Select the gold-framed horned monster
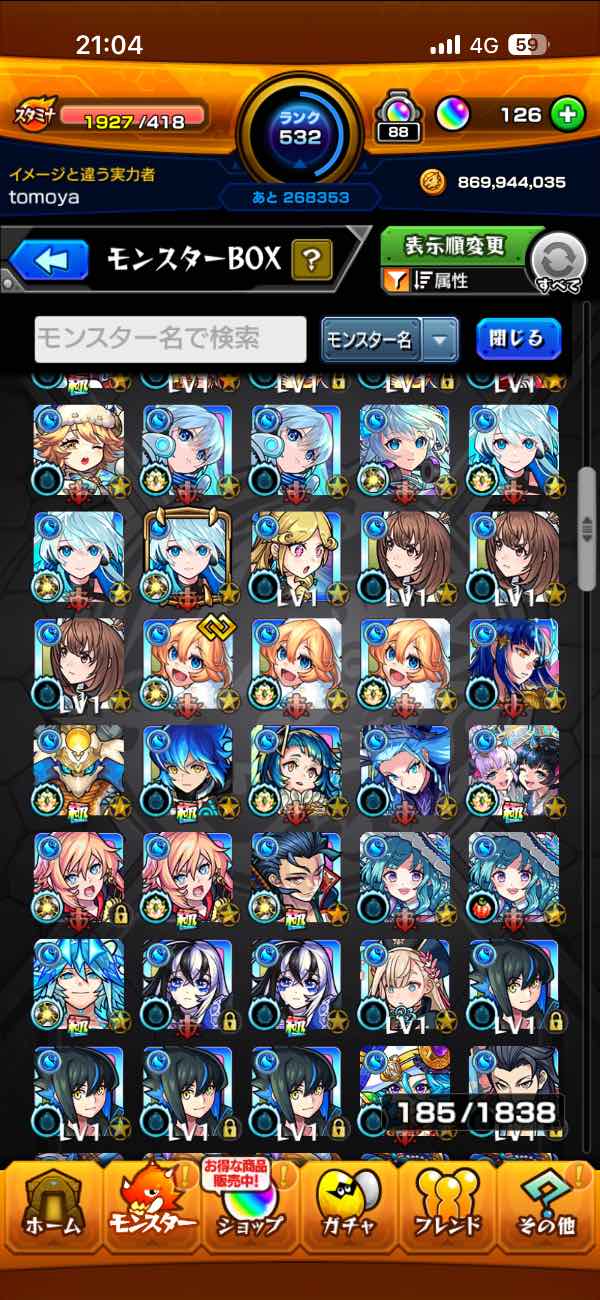600x1300 pixels. pyautogui.click(x=187, y=555)
